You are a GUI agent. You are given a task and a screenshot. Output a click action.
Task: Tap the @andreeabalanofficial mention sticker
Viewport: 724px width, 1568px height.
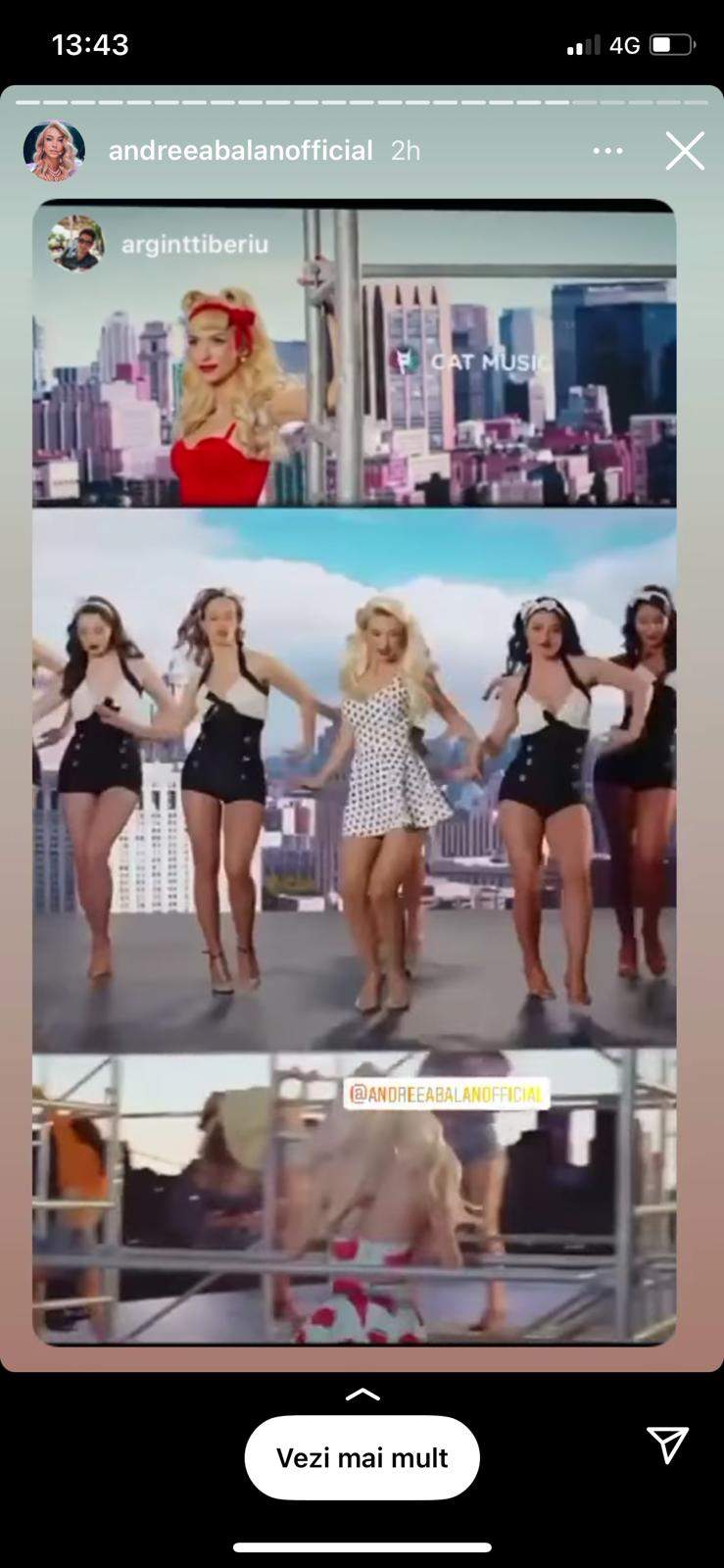(446, 1094)
